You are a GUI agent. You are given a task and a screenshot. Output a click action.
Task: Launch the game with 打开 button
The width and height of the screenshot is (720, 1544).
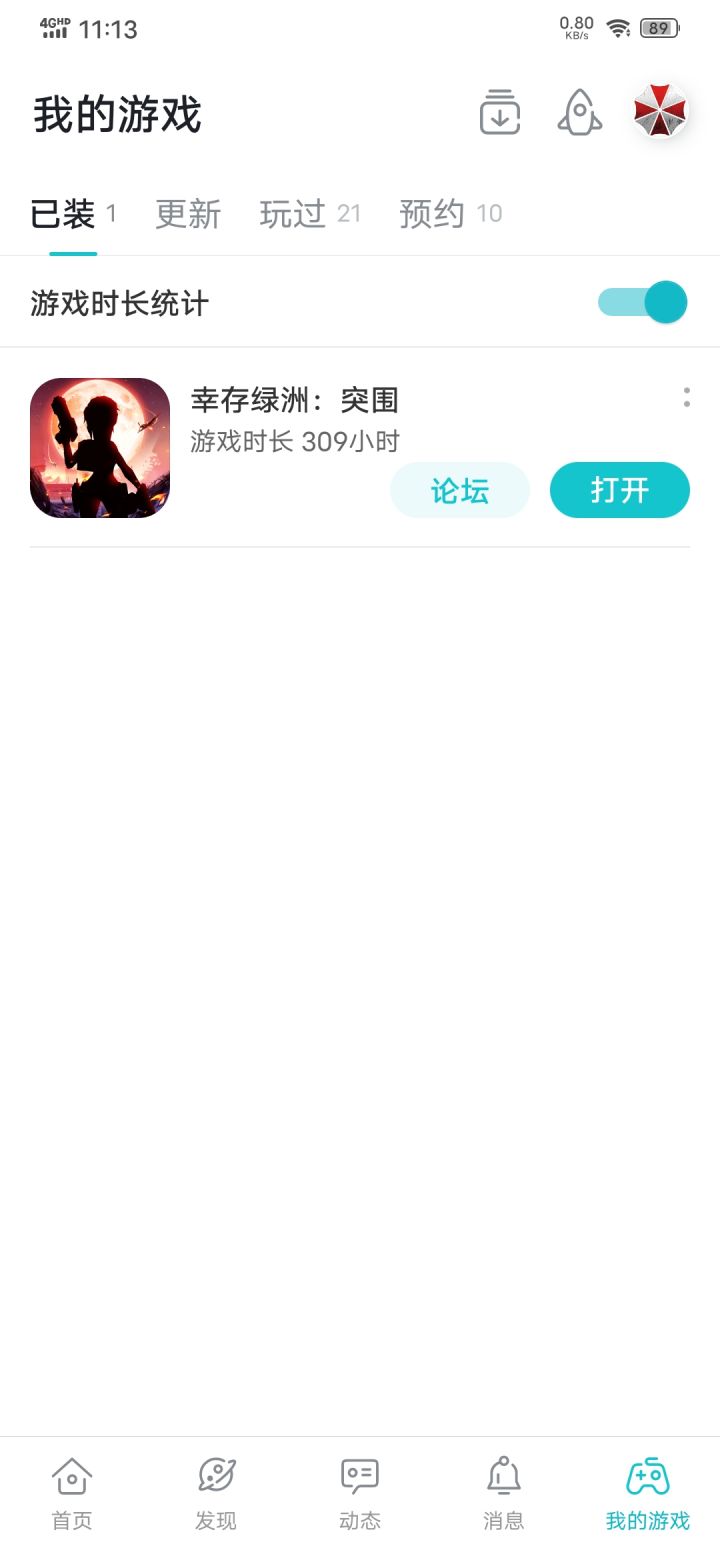pyautogui.click(x=619, y=490)
